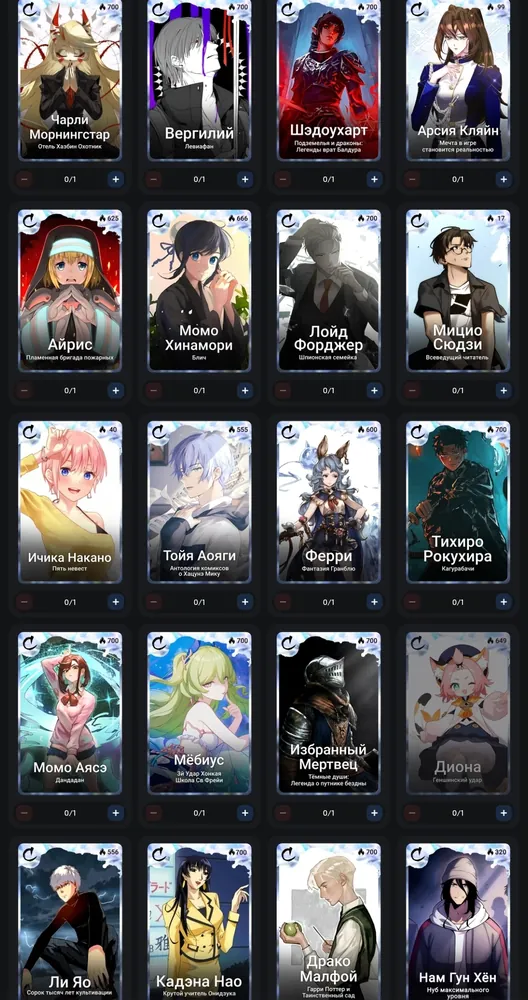The height and width of the screenshot is (1000, 528).
Task: Increase quantity for Чарли Морнингстар card
Action: [115, 179]
